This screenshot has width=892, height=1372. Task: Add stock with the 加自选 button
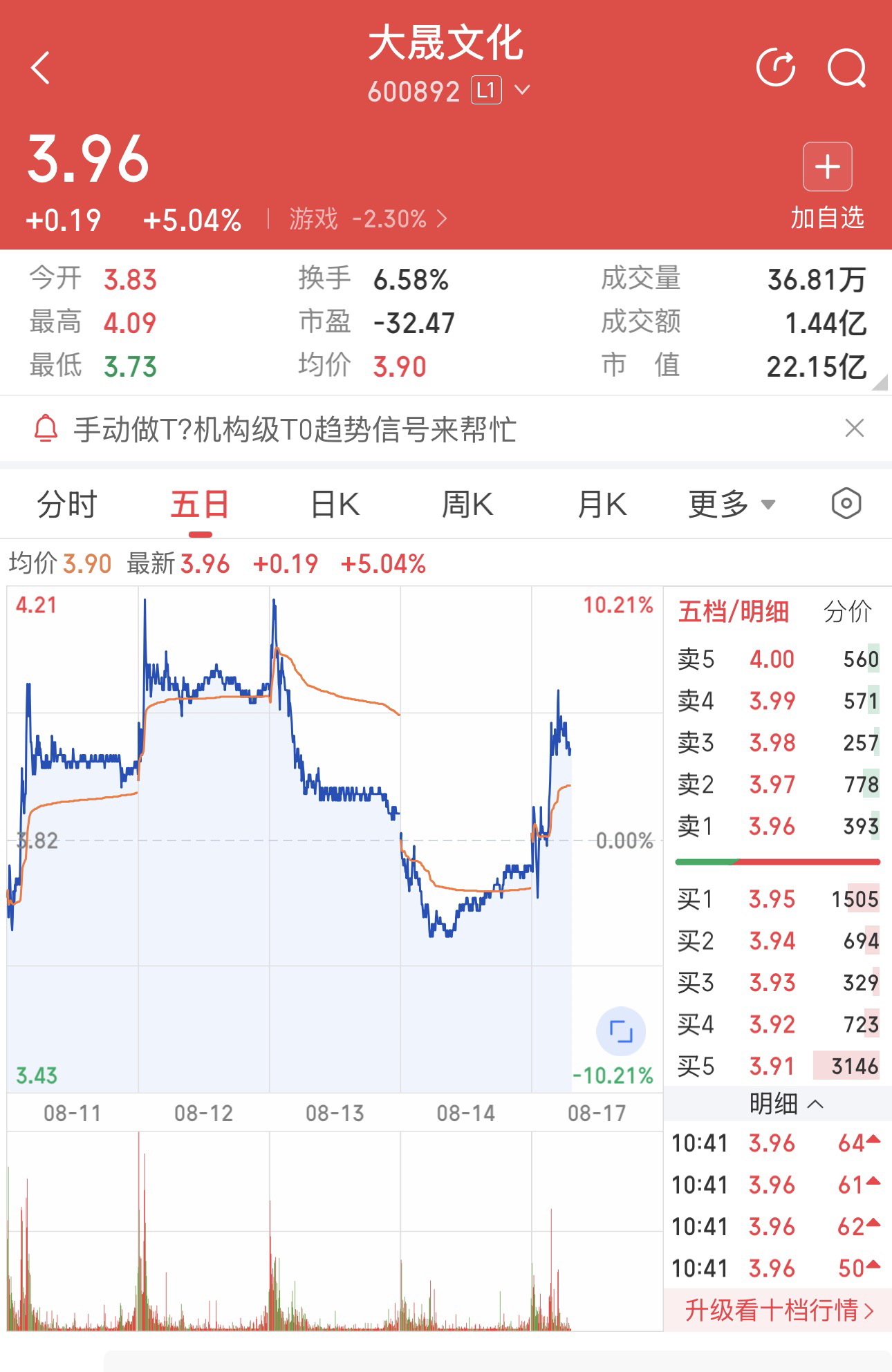coord(827,185)
